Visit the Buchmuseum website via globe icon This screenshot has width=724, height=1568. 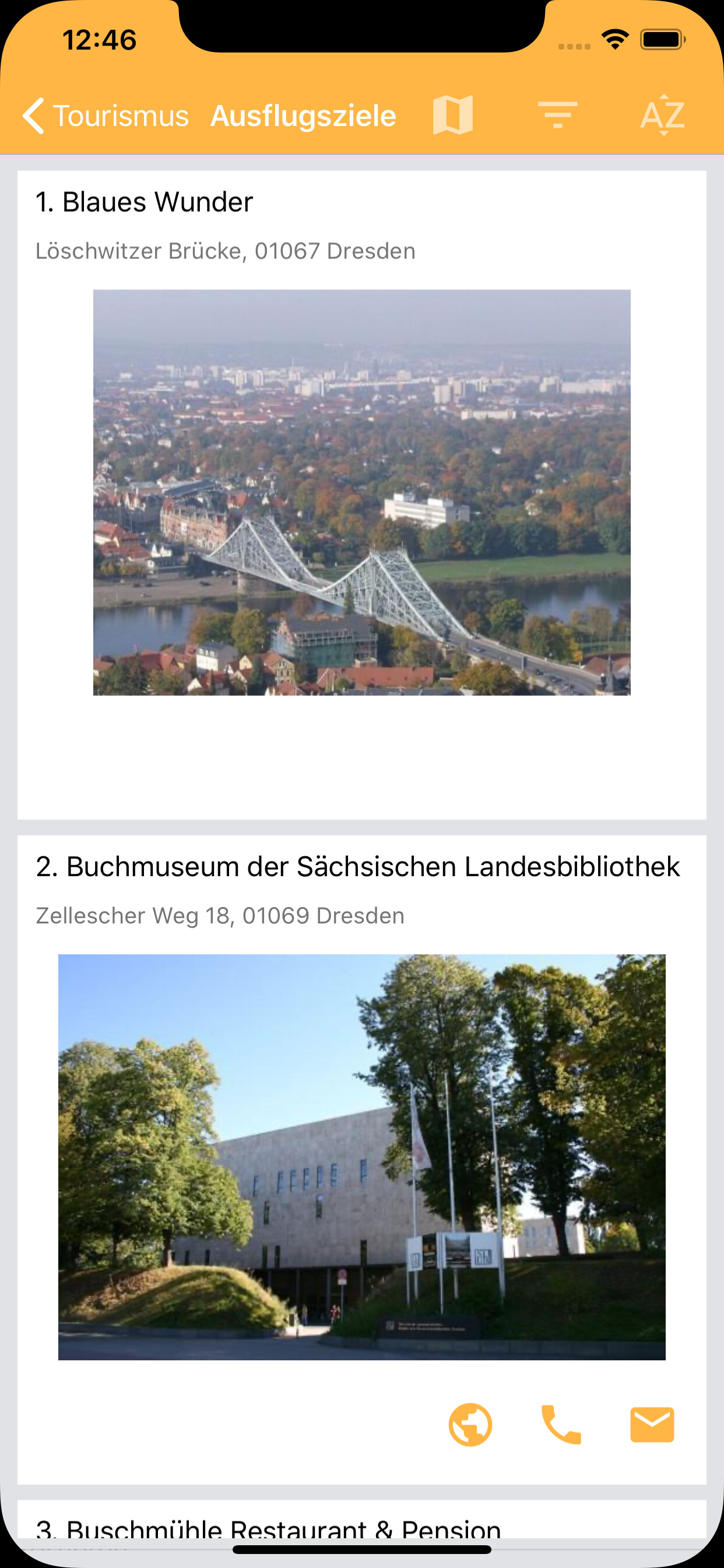(470, 1424)
